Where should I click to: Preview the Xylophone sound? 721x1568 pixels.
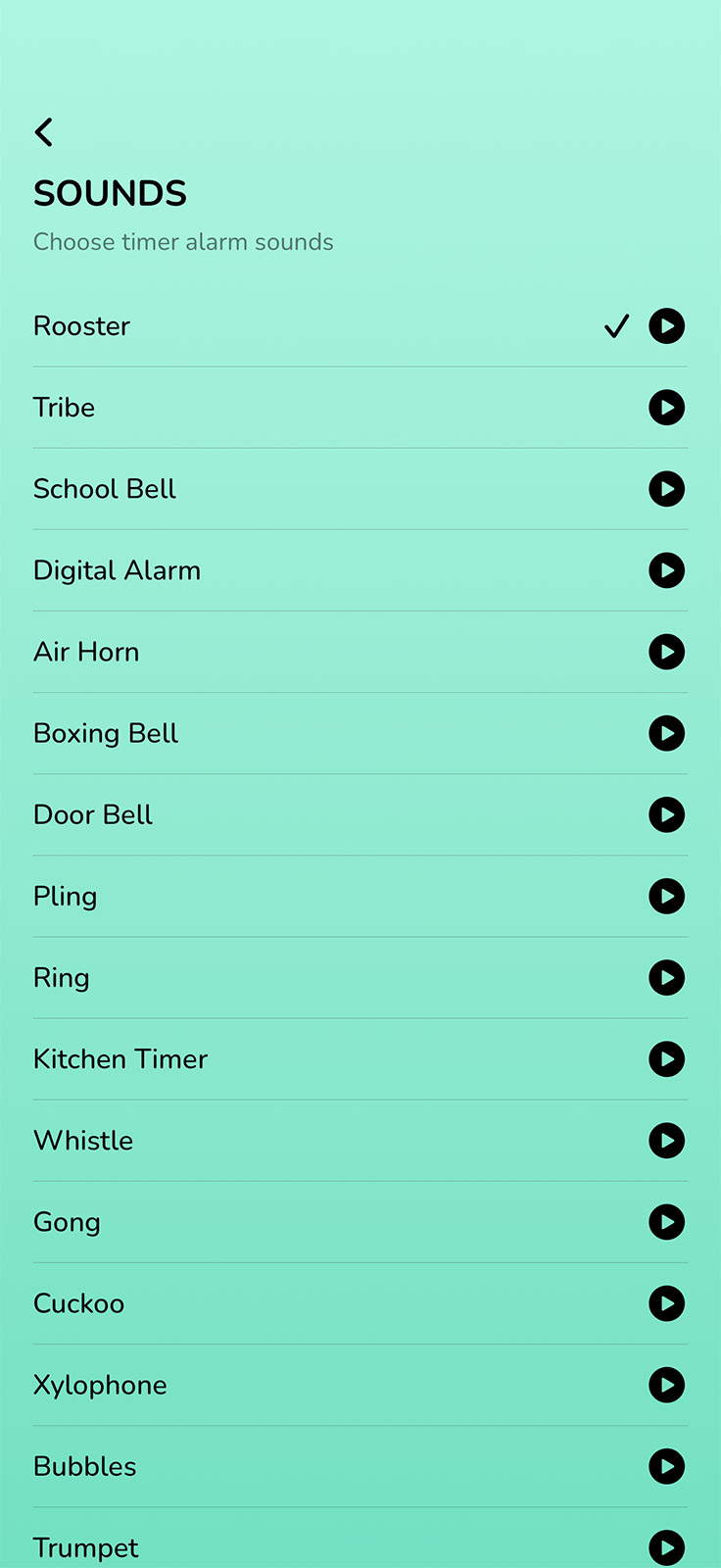(x=667, y=1385)
